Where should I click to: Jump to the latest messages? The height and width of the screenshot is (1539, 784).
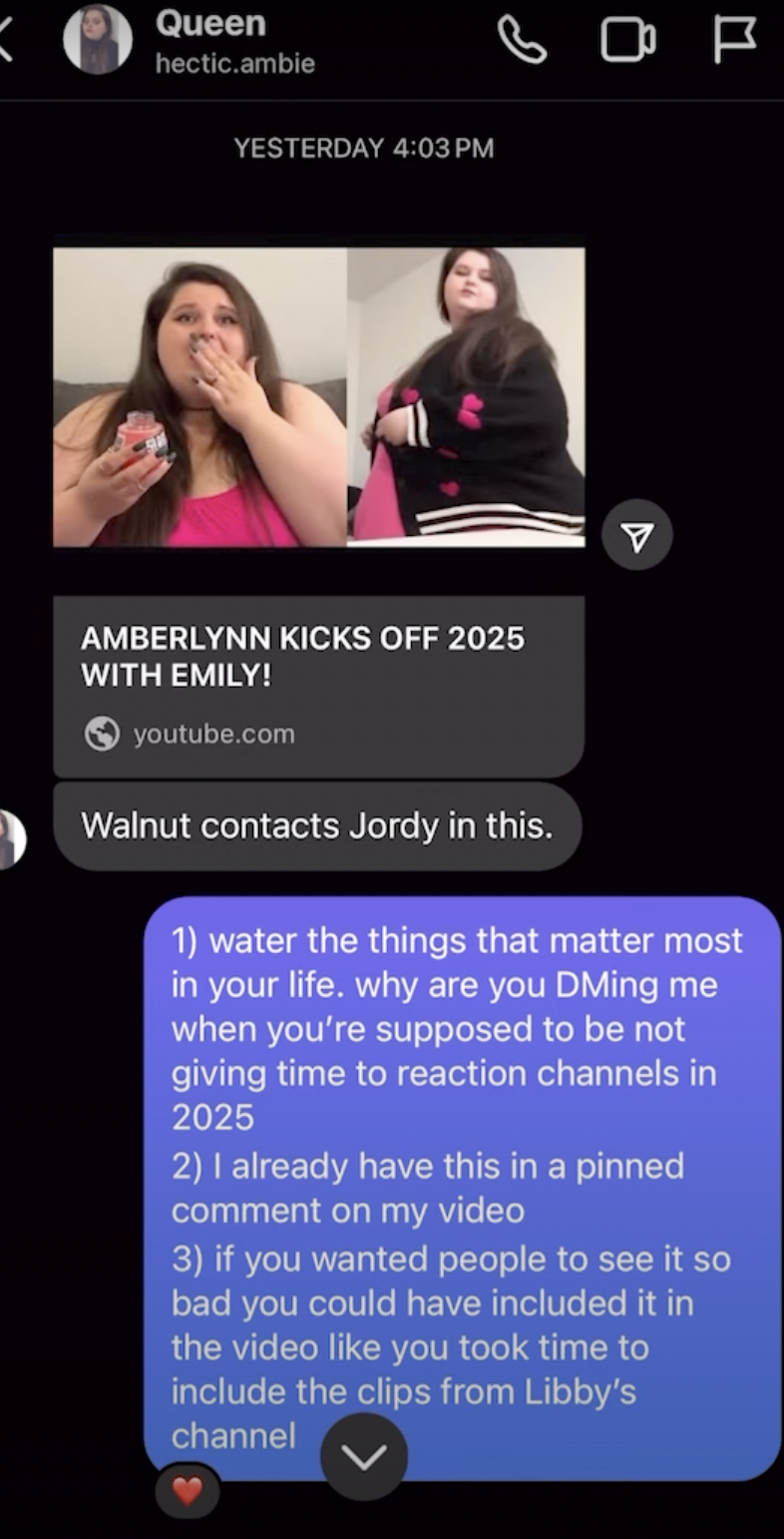pos(364,1456)
